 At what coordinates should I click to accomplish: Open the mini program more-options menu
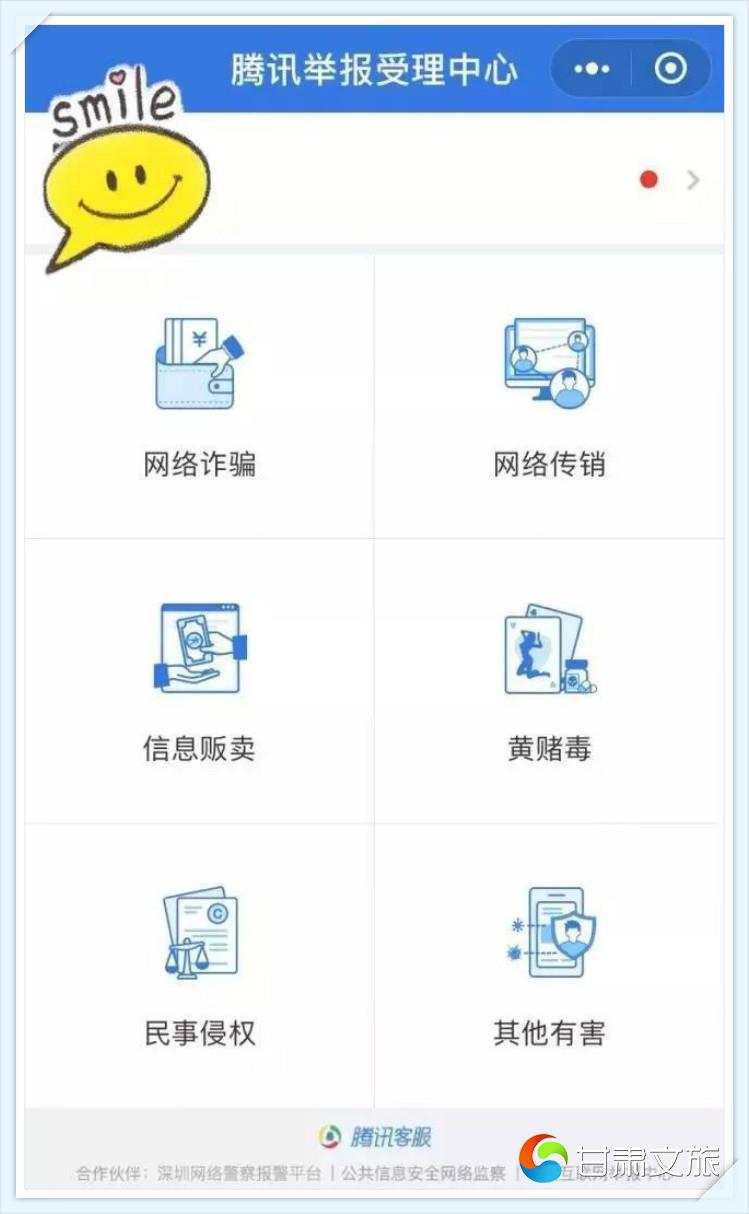click(591, 69)
